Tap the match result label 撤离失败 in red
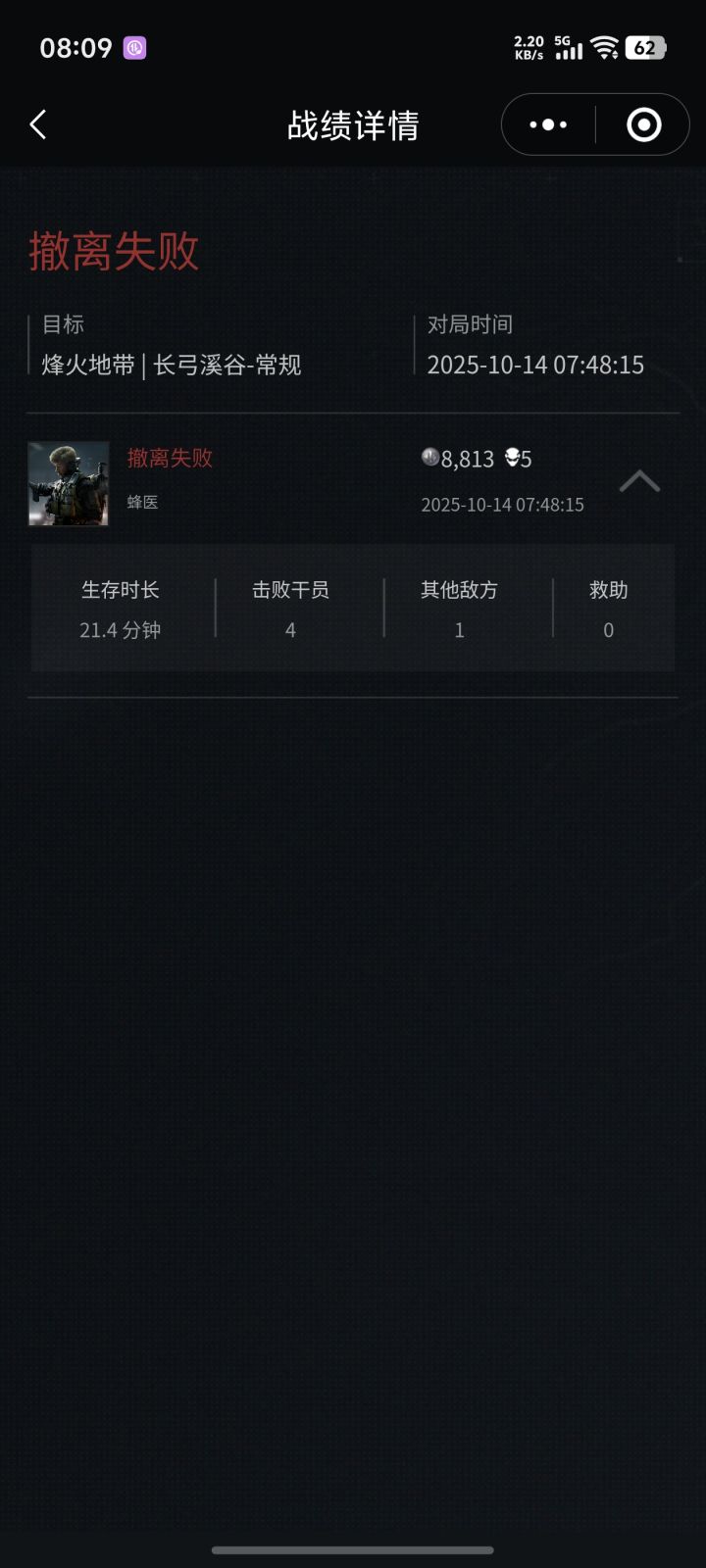The image size is (706, 1568). point(172,458)
